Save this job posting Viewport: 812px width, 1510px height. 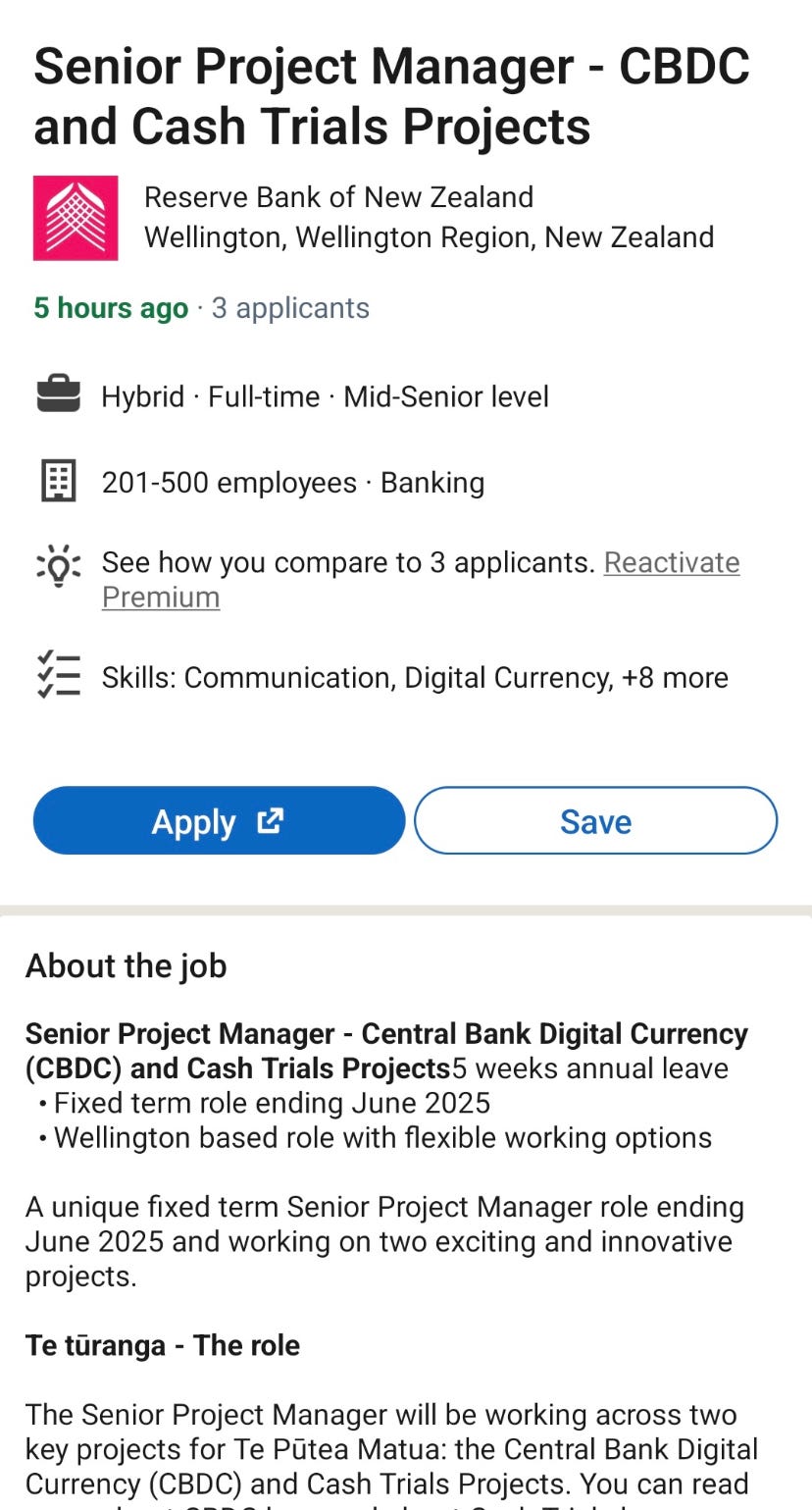(x=595, y=820)
